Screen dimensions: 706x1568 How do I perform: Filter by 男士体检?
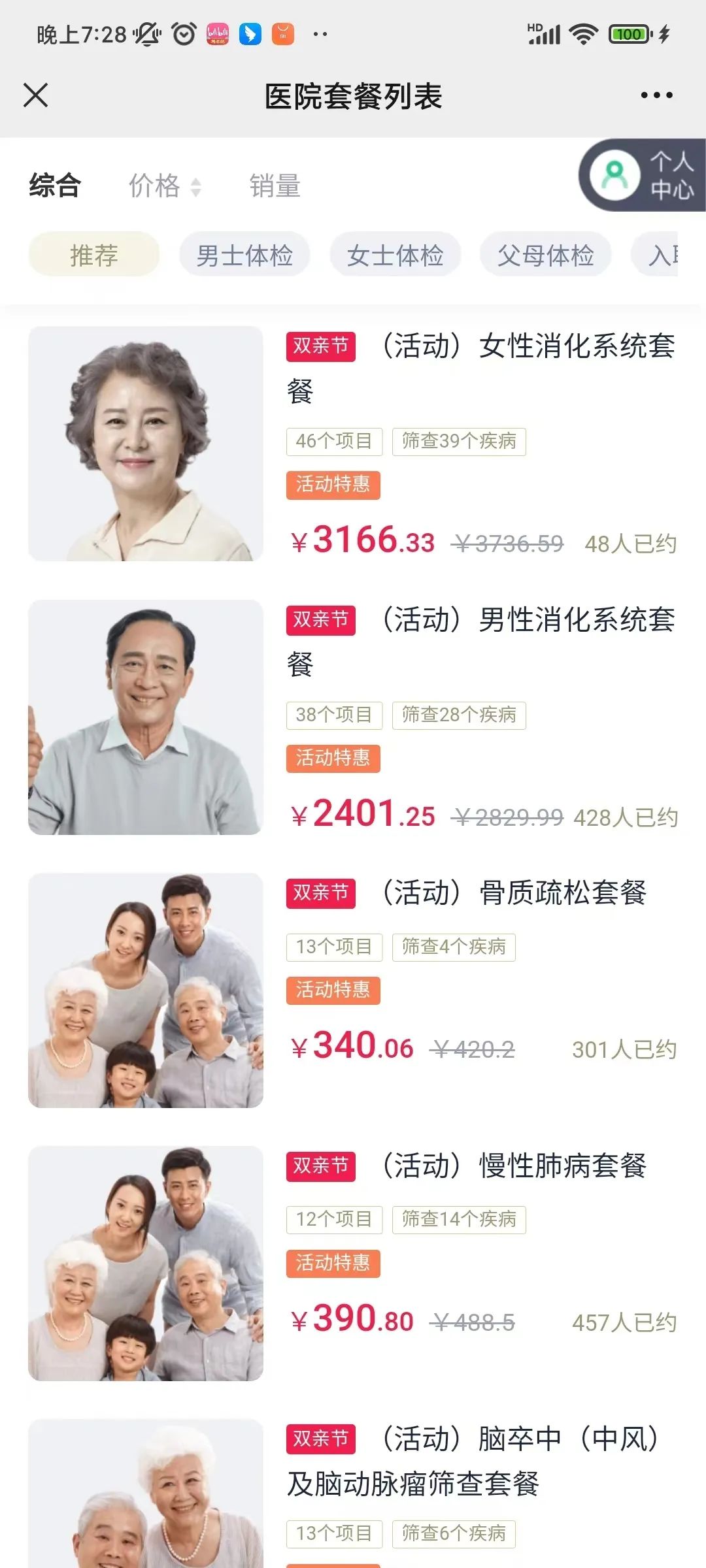(x=244, y=255)
